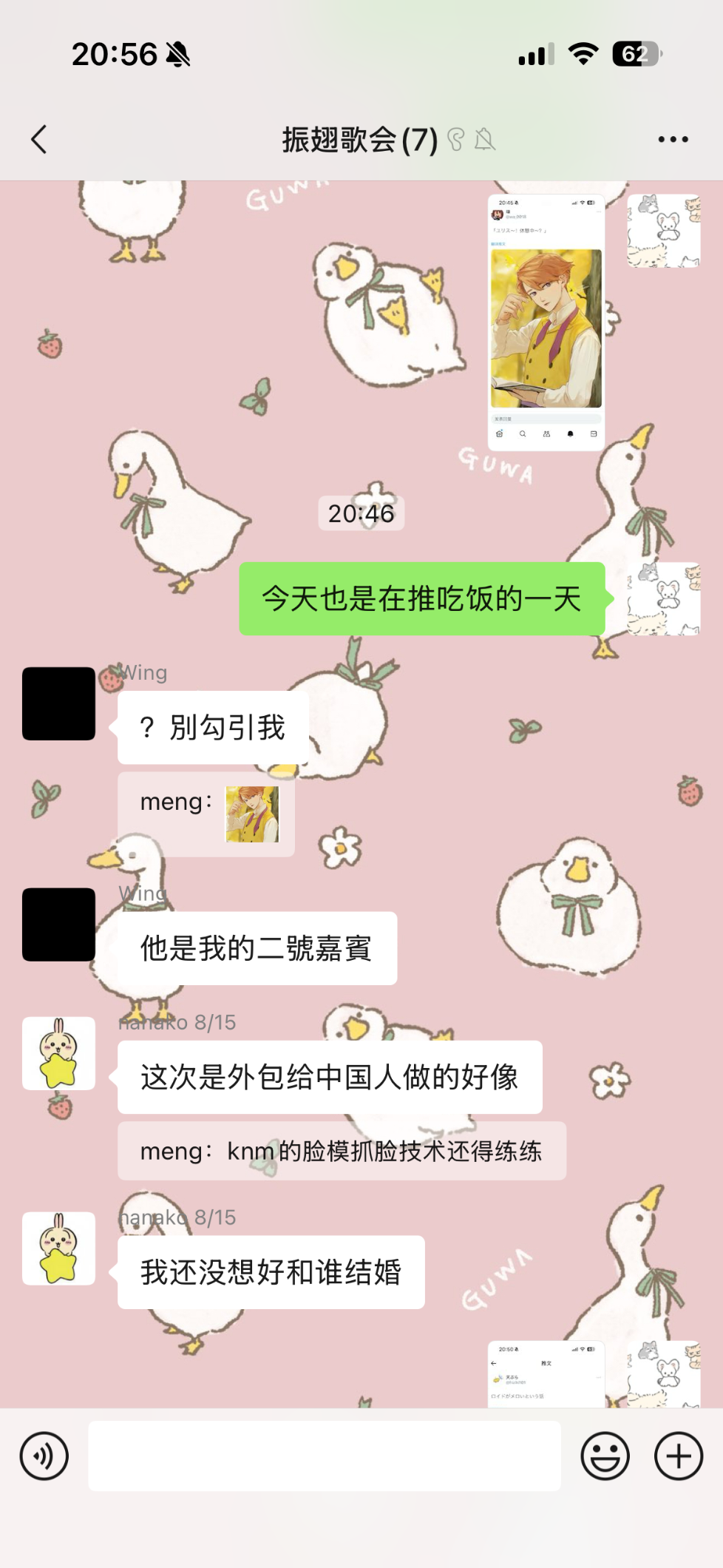
Task: Open the chat info overflow menu
Action: coord(673,139)
